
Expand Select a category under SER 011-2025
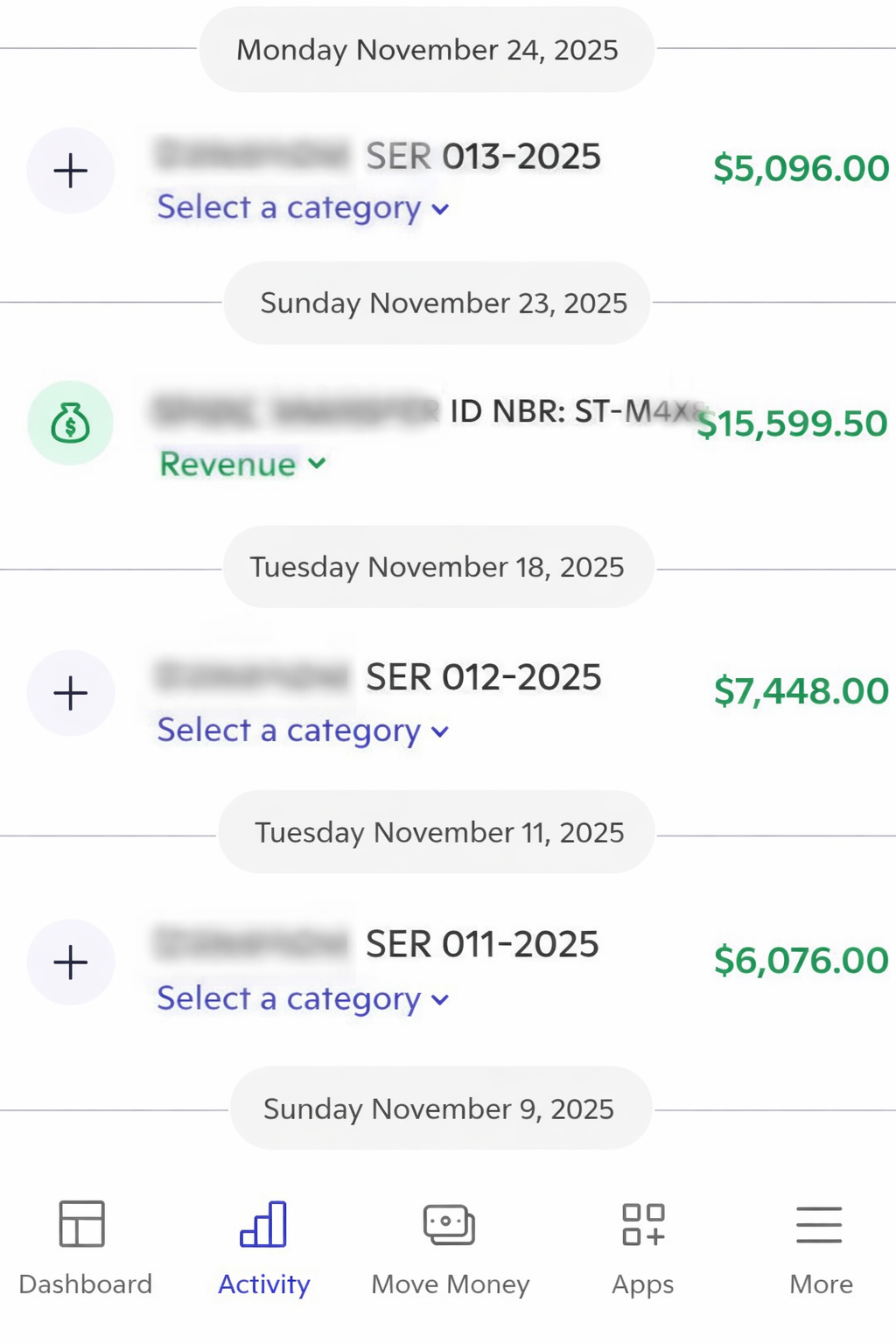[302, 999]
